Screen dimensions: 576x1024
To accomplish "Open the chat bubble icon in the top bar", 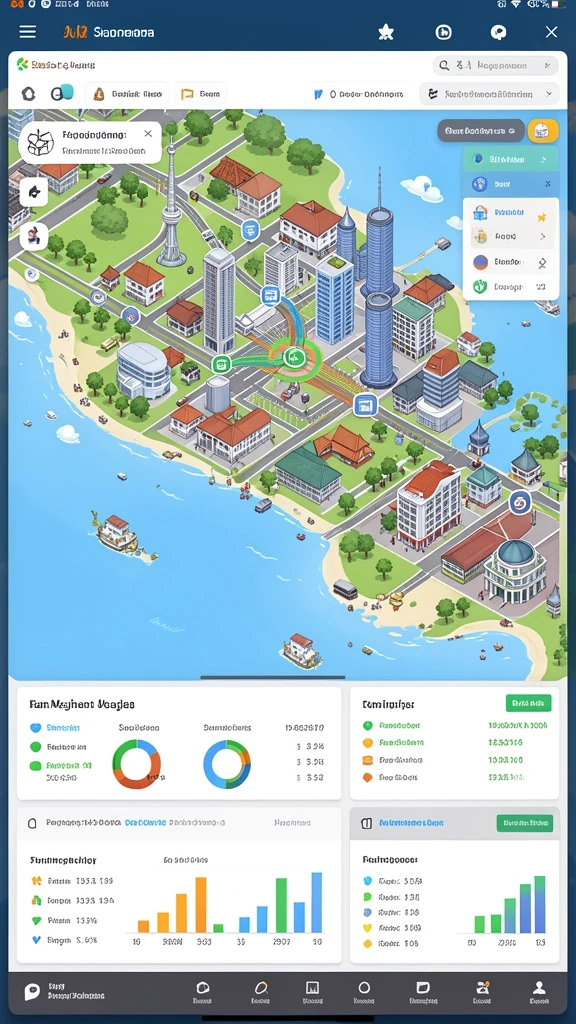I will pyautogui.click(x=498, y=32).
